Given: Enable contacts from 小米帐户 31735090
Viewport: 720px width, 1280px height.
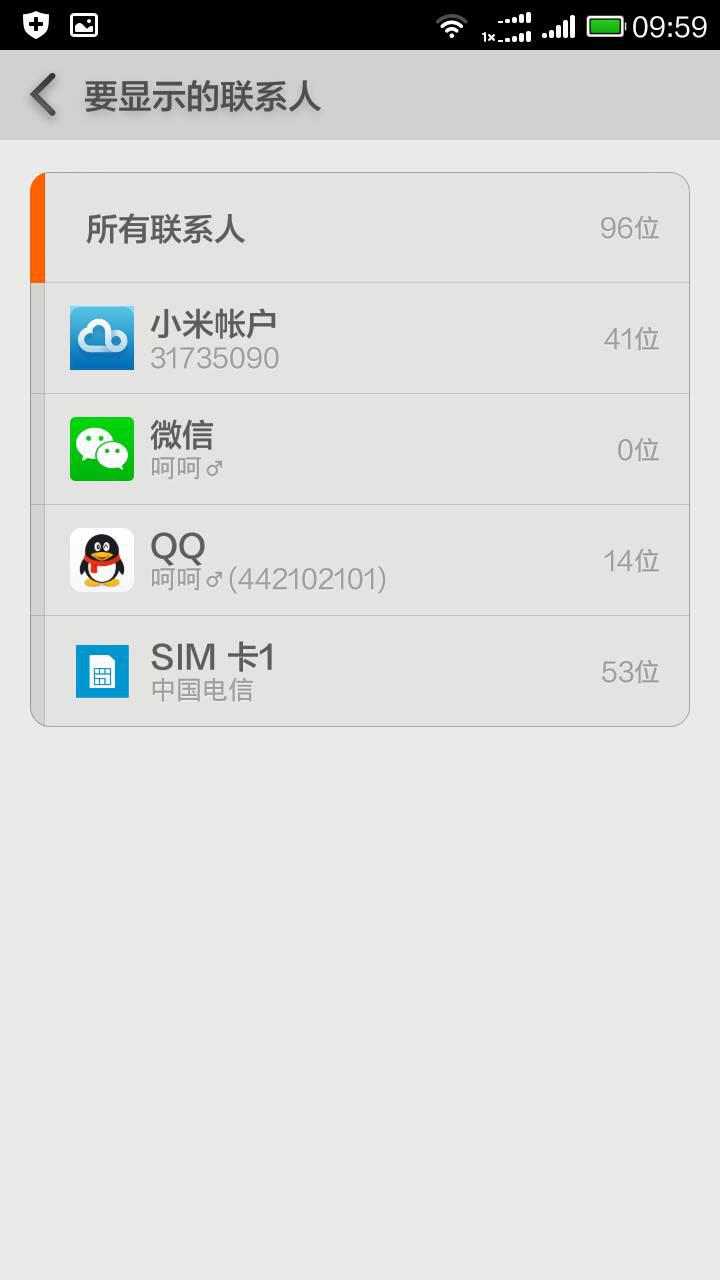Looking at the screenshot, I should click(x=360, y=338).
